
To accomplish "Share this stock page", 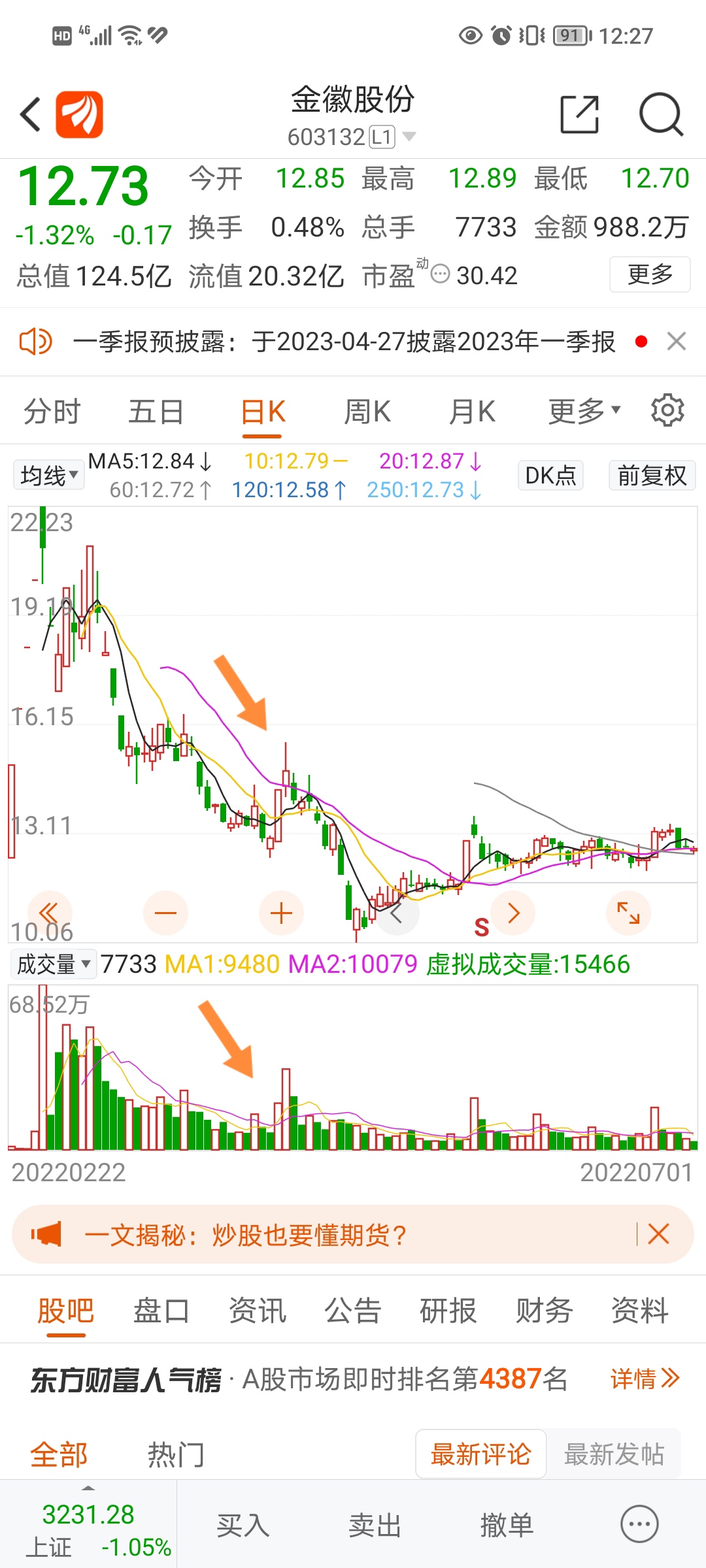I will pos(580,115).
